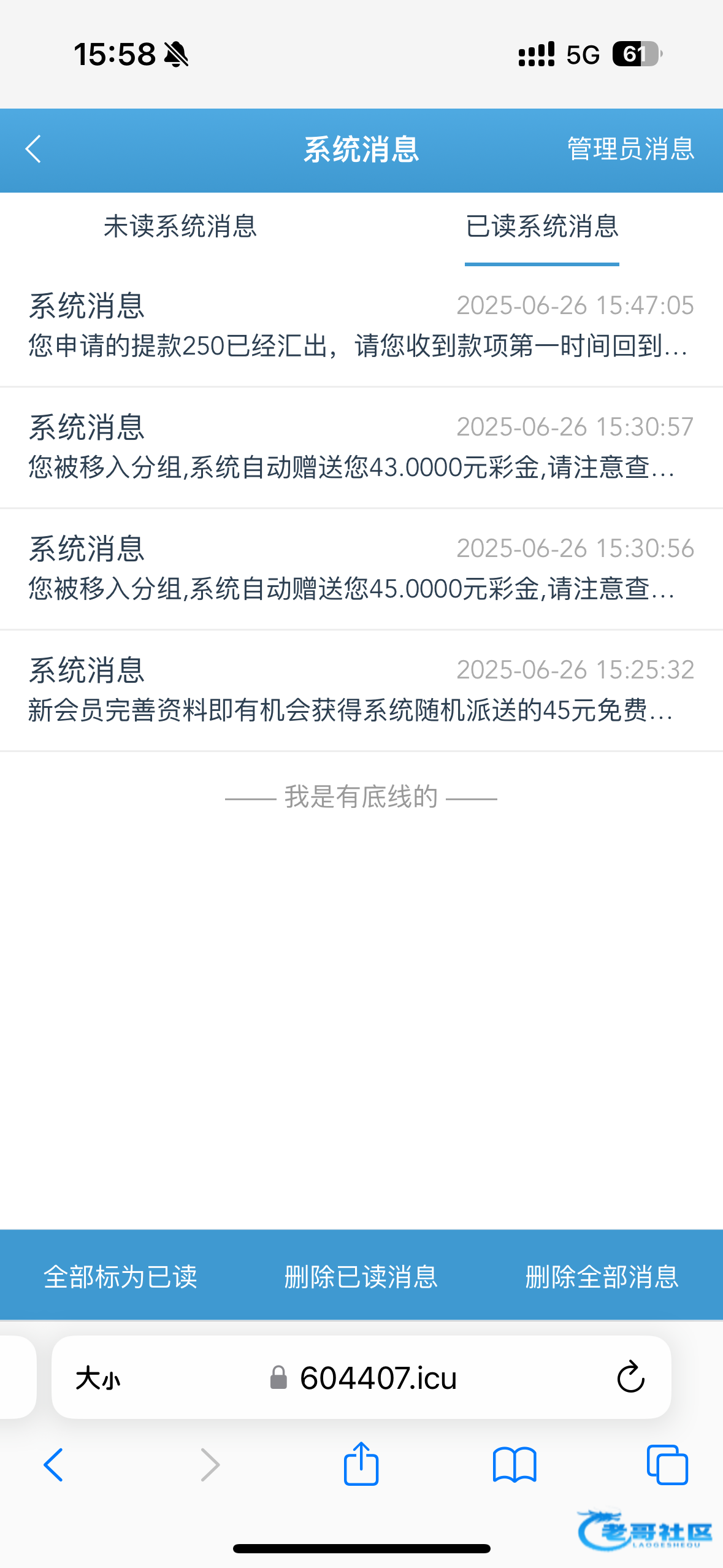Open browser bookmarks
Image resolution: width=723 pixels, height=1568 pixels.
coord(515,1465)
